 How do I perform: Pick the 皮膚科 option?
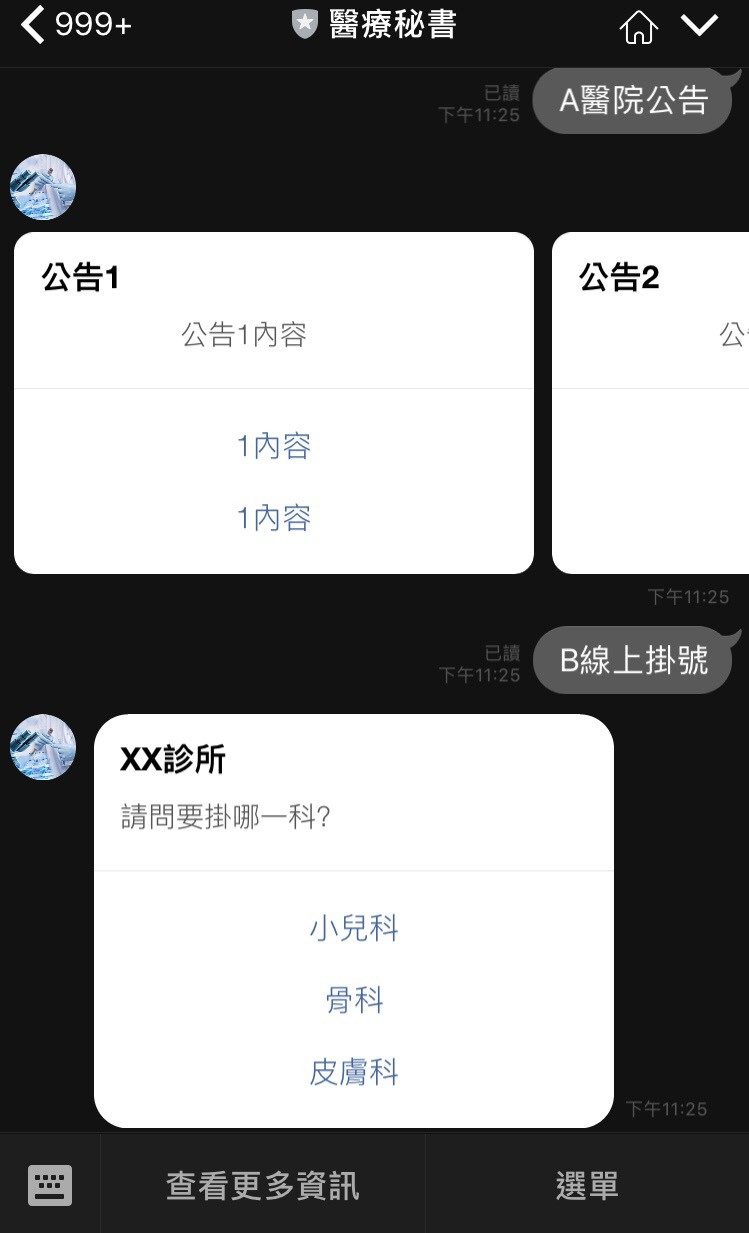coord(354,1073)
